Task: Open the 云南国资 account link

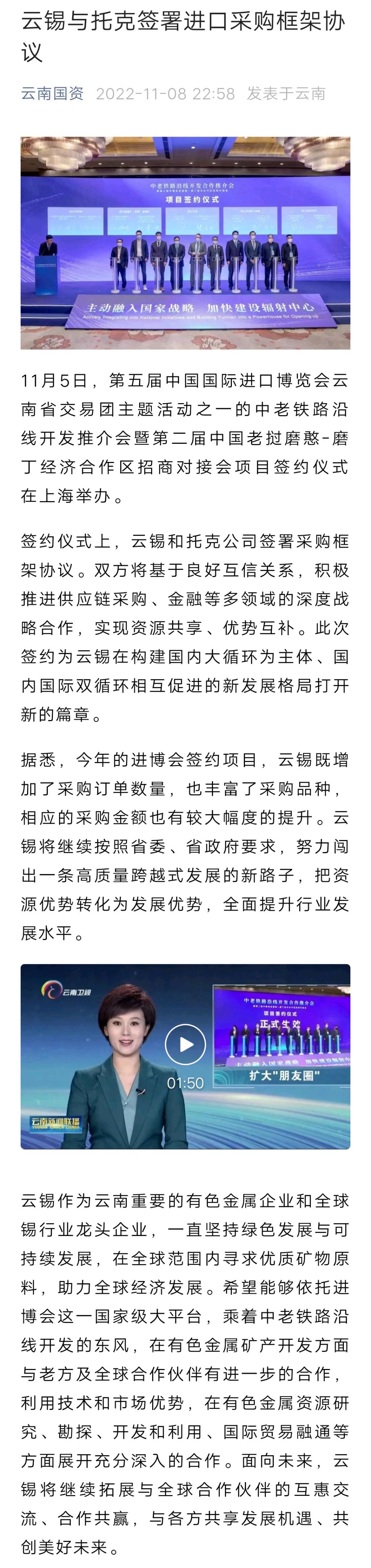Action: point(52,94)
